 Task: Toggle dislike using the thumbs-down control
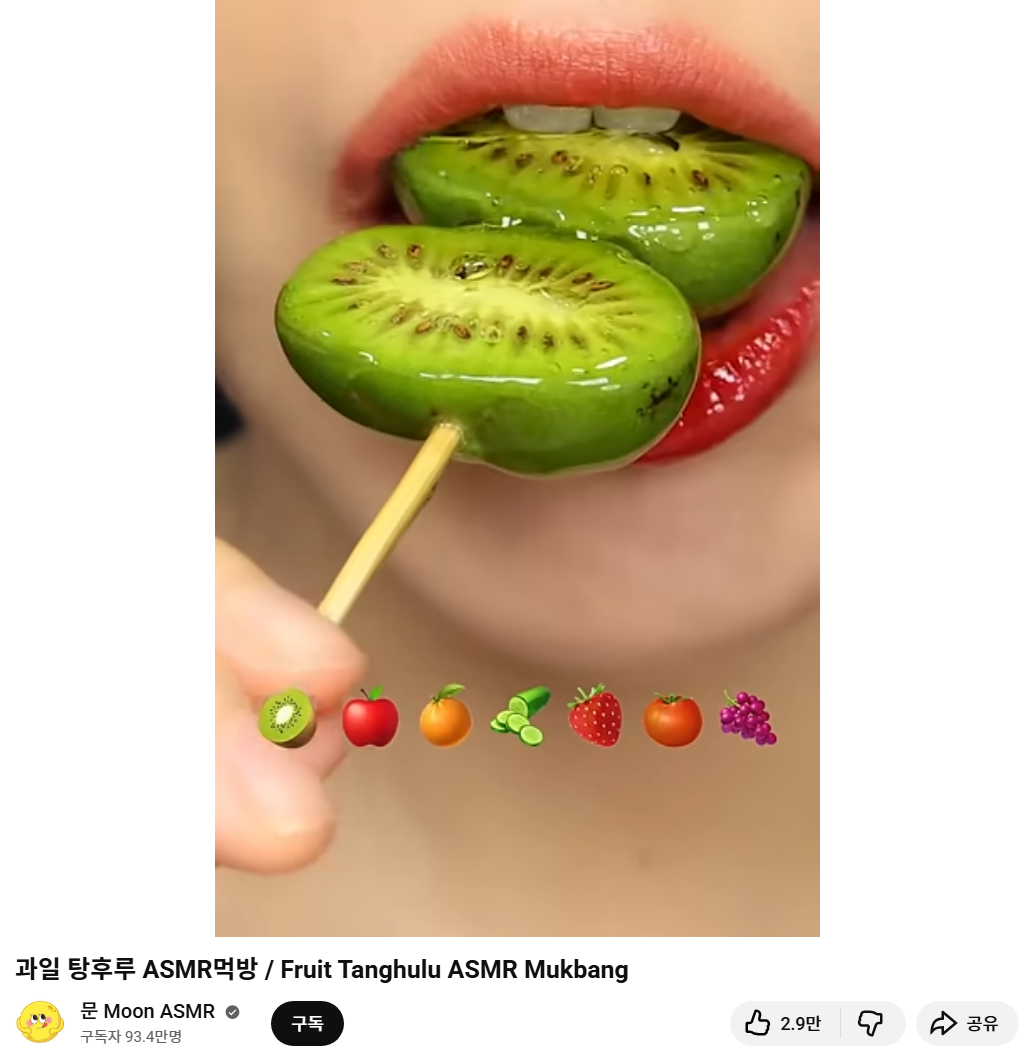872,1023
